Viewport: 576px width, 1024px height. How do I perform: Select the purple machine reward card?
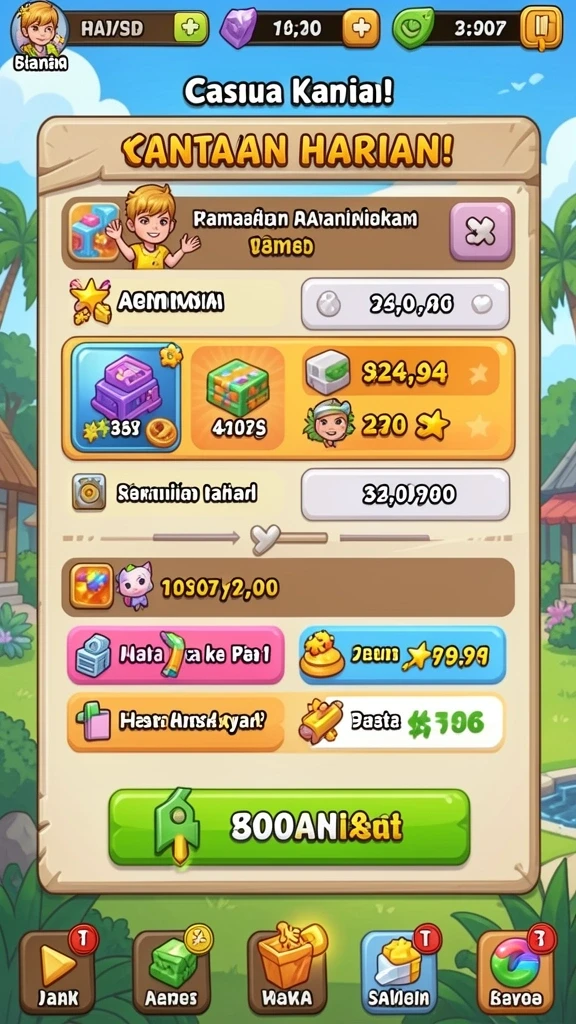pos(126,398)
